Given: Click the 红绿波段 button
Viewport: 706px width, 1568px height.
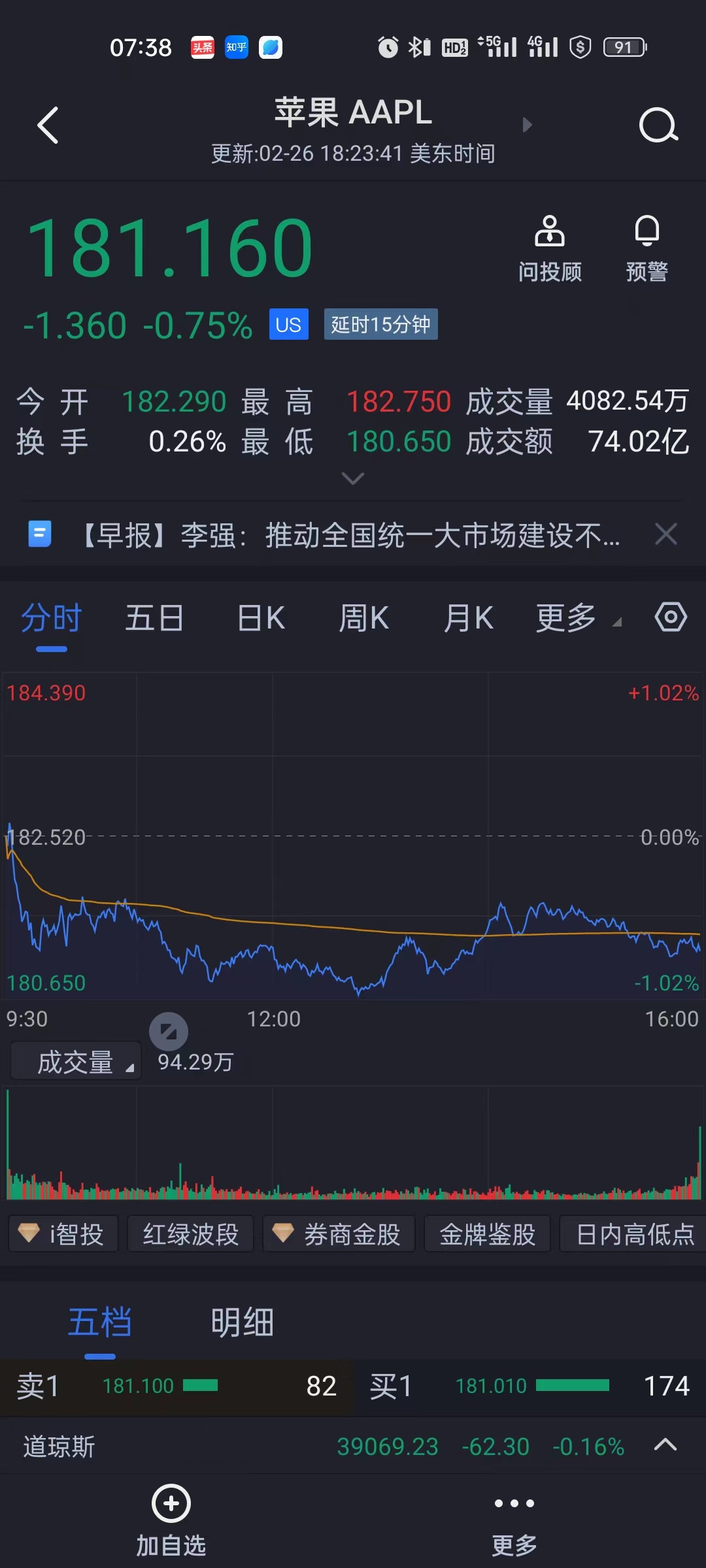Looking at the screenshot, I should click(x=190, y=1233).
